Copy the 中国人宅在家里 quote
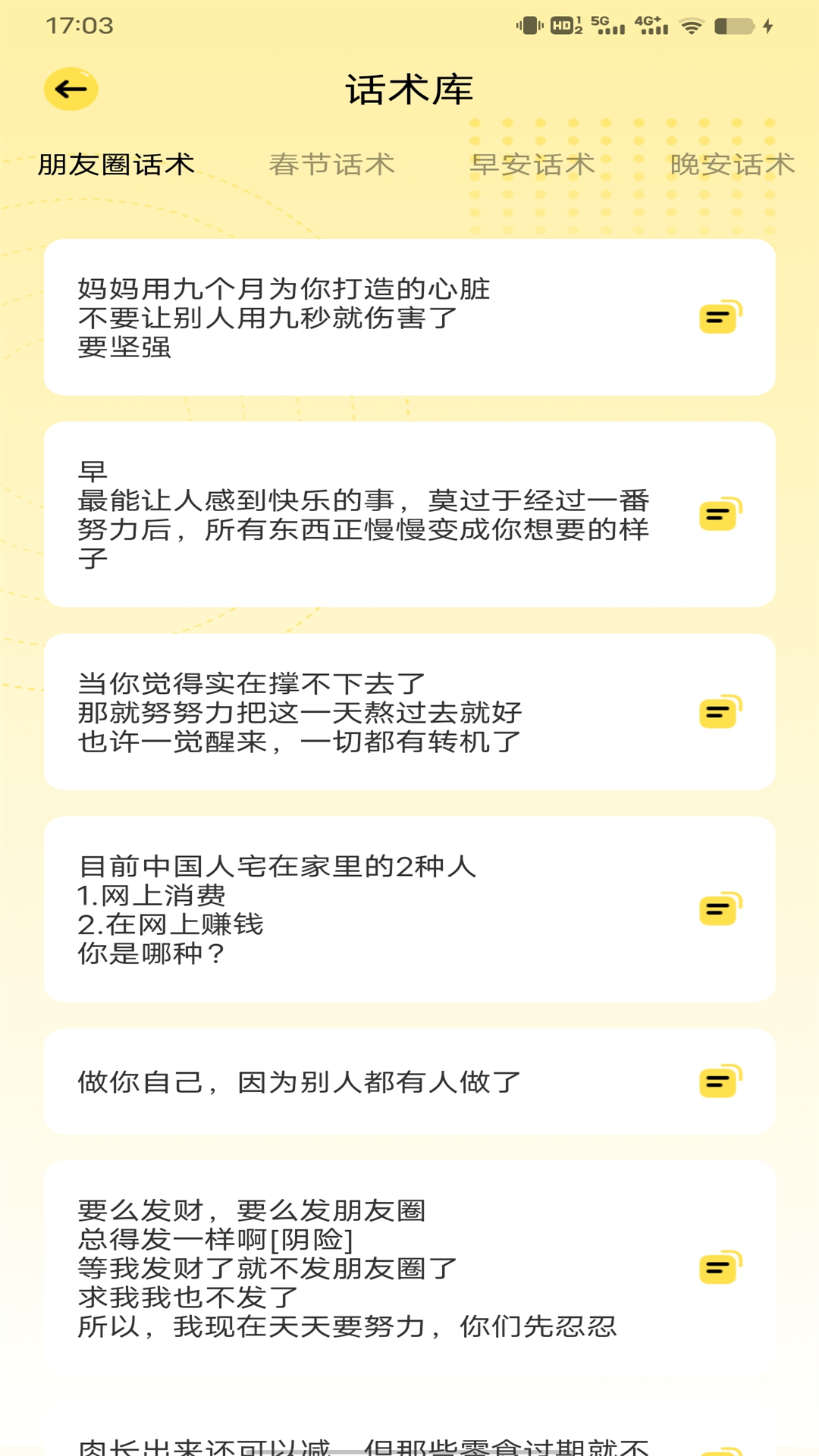The height and width of the screenshot is (1456, 819). [x=717, y=909]
